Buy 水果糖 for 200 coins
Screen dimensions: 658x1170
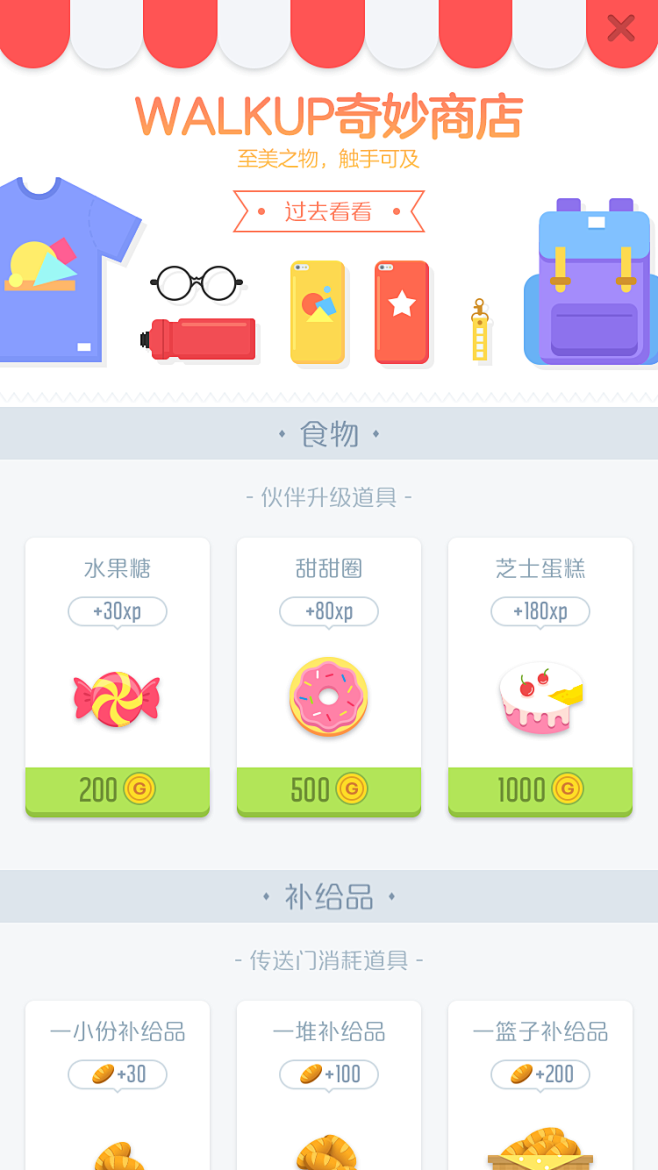[x=117, y=790]
